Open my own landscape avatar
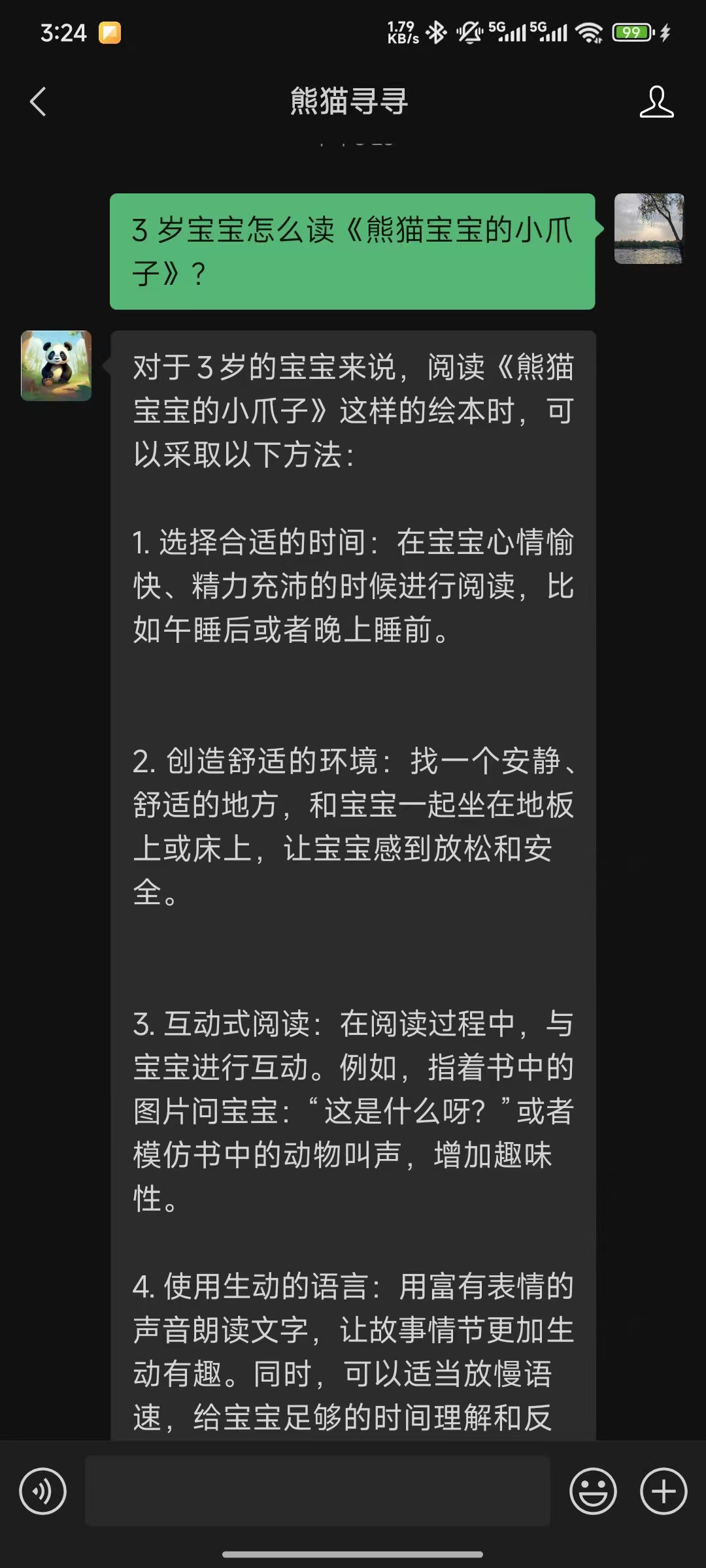The height and width of the screenshot is (1568, 706). pos(648,229)
